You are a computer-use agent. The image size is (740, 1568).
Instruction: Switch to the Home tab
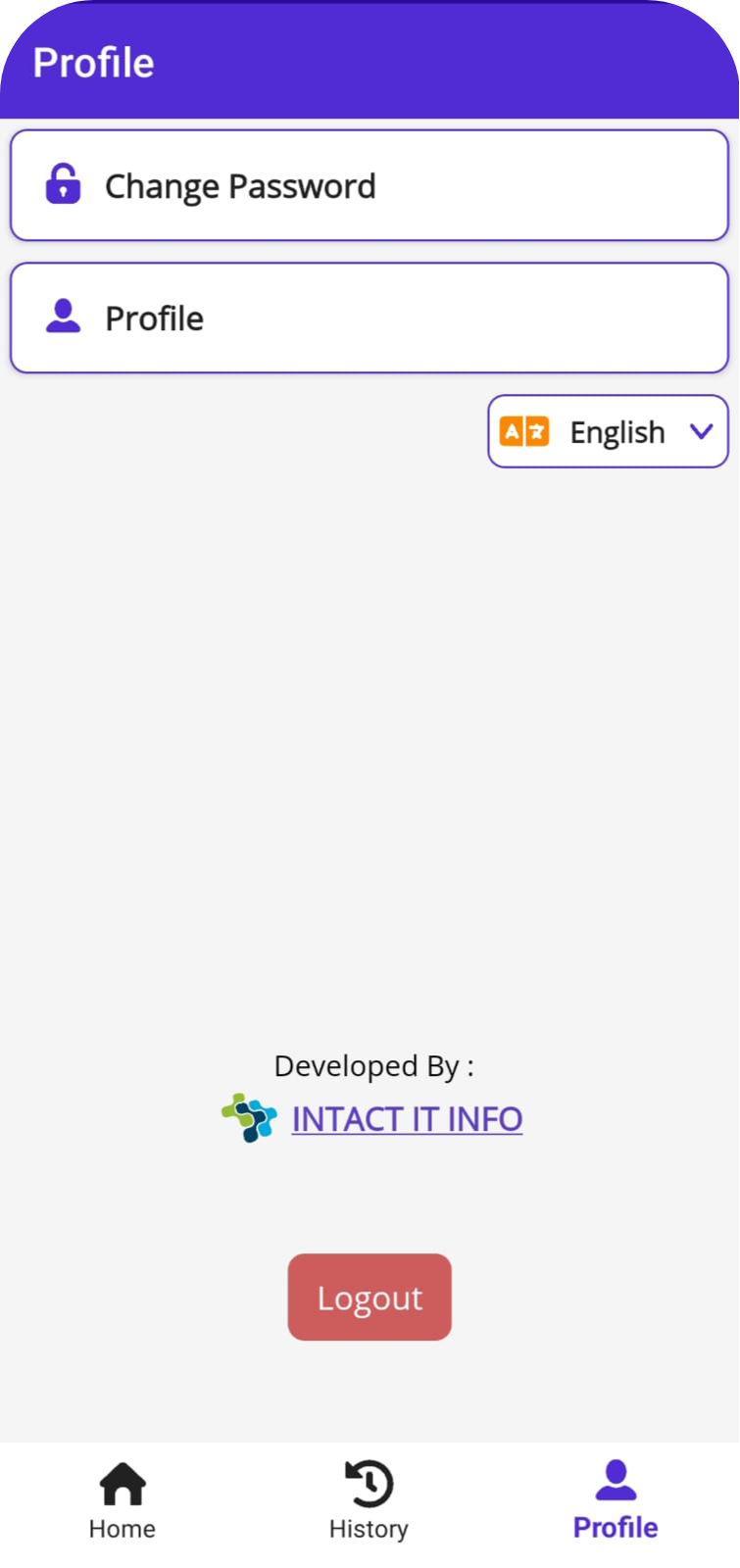click(x=123, y=1501)
